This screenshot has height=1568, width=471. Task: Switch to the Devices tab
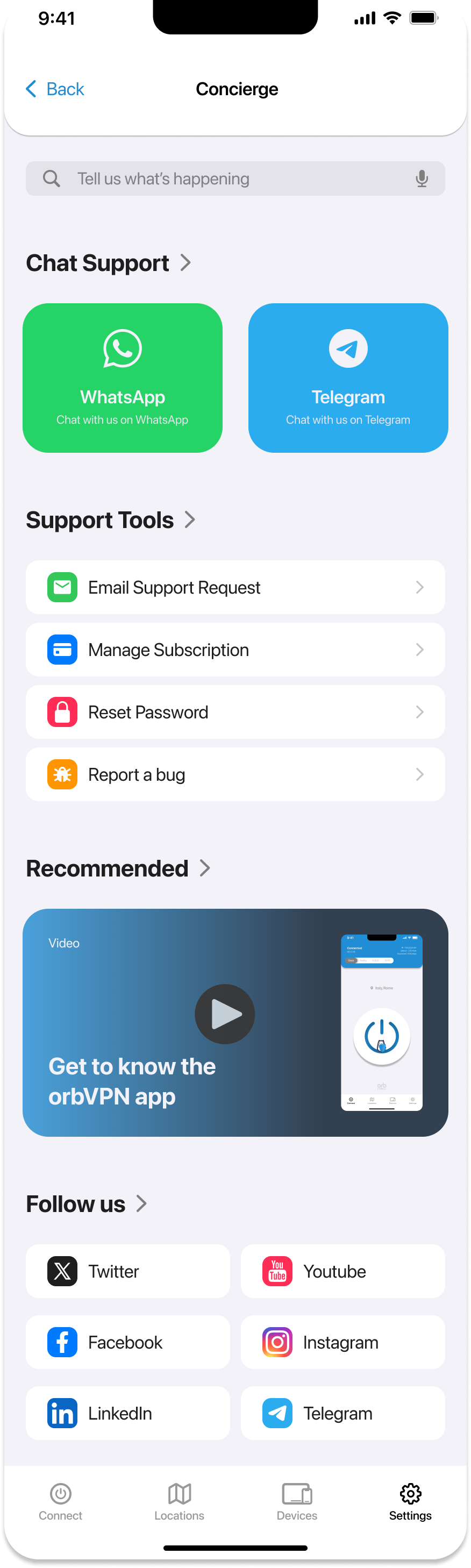coord(297,1501)
